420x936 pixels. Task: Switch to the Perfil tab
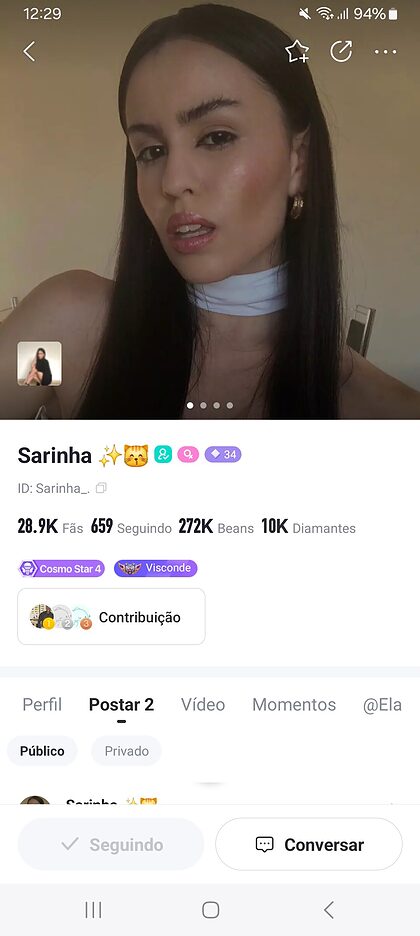[42, 704]
